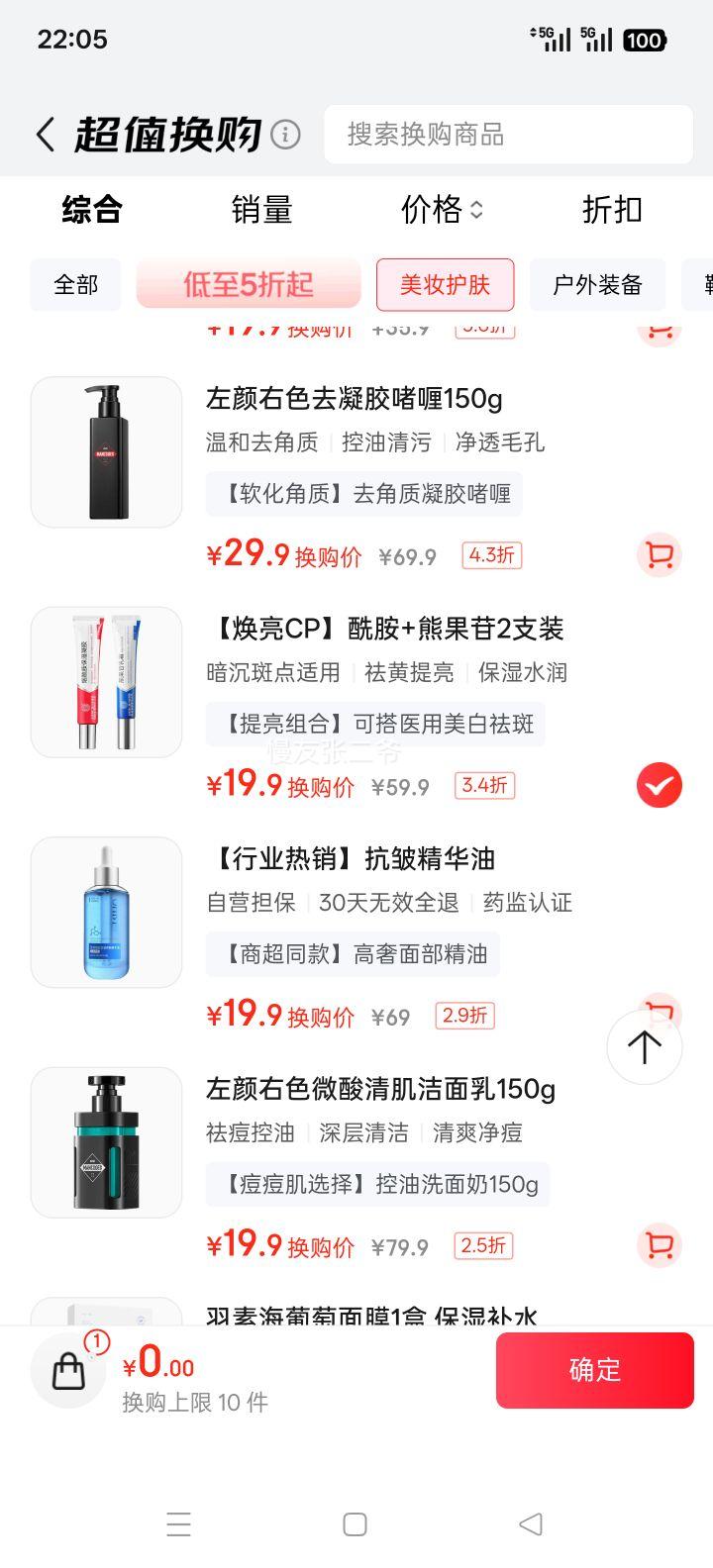Uncheck the selected 酰胺+熊果苷2支装 item
The width and height of the screenshot is (713, 1568).
pos(659,786)
